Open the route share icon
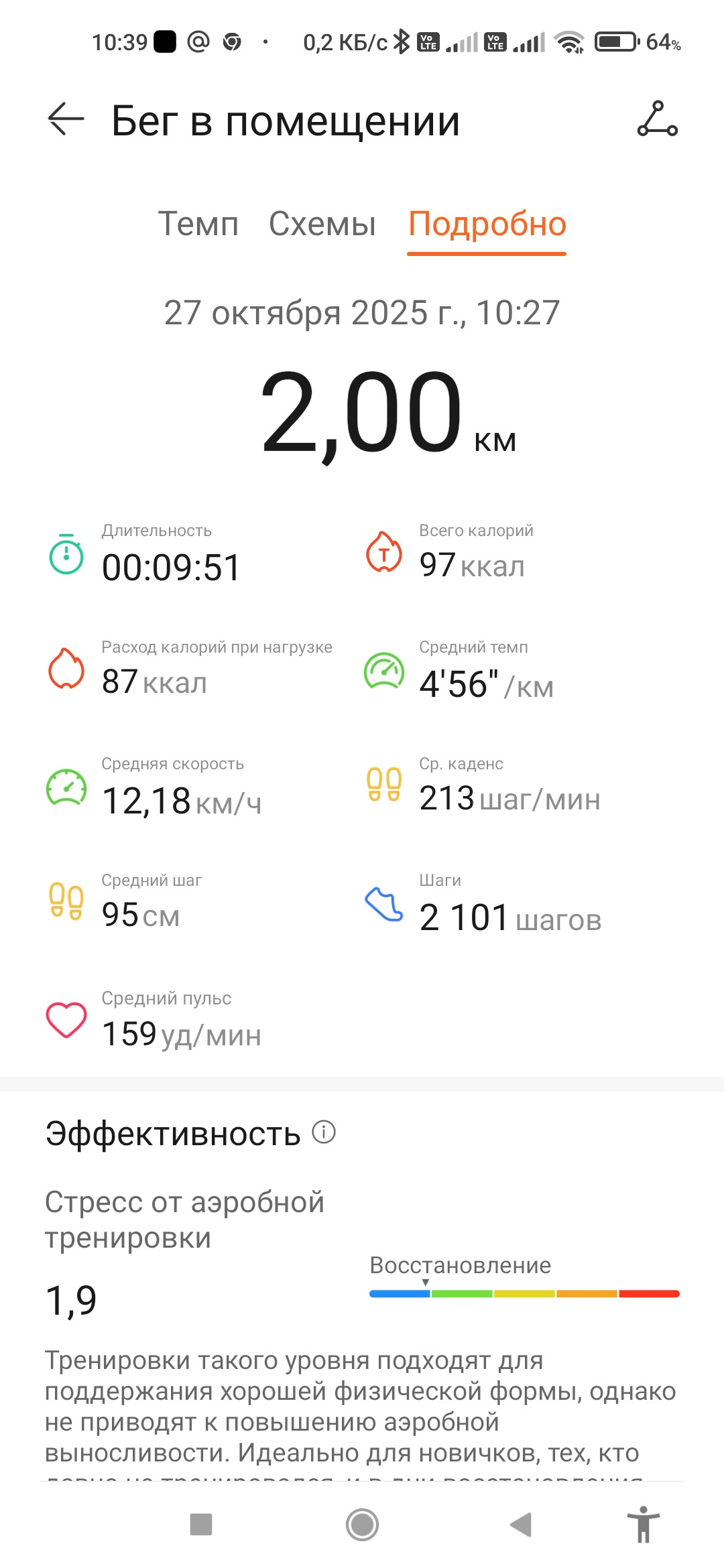This screenshot has height=1568, width=724. 658,119
